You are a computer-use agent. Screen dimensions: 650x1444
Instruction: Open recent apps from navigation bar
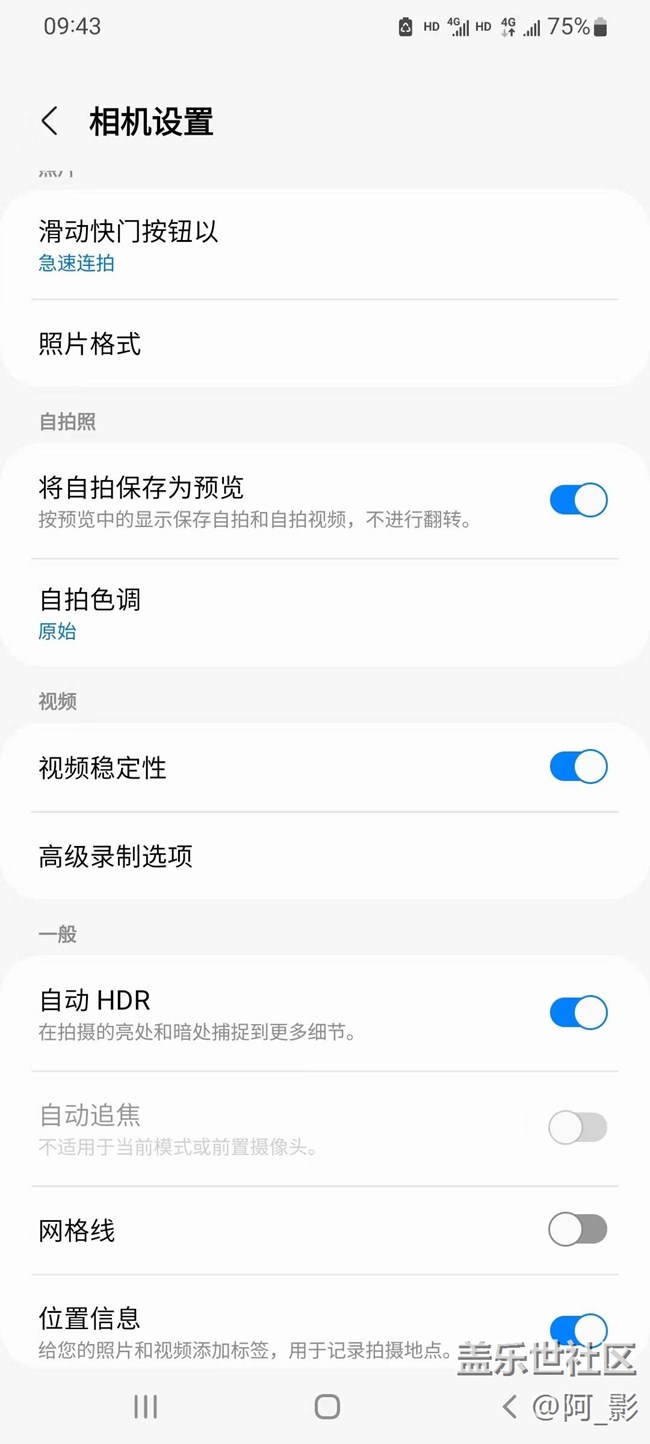click(x=146, y=1407)
